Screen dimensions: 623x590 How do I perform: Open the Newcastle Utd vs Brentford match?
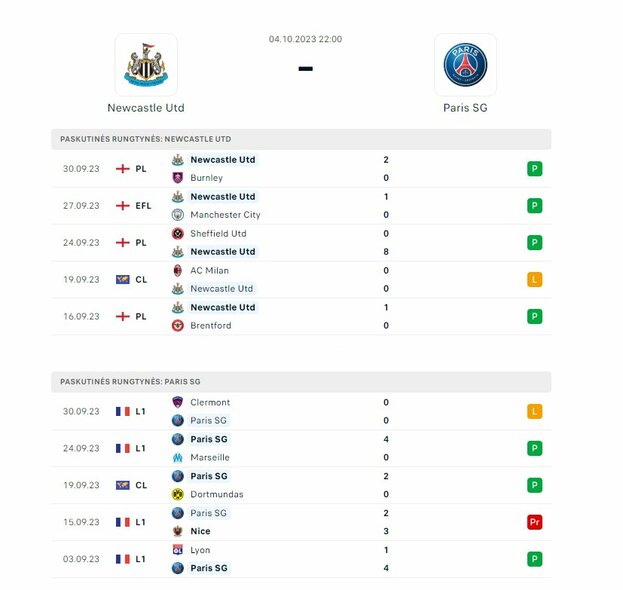pyautogui.click(x=300, y=316)
